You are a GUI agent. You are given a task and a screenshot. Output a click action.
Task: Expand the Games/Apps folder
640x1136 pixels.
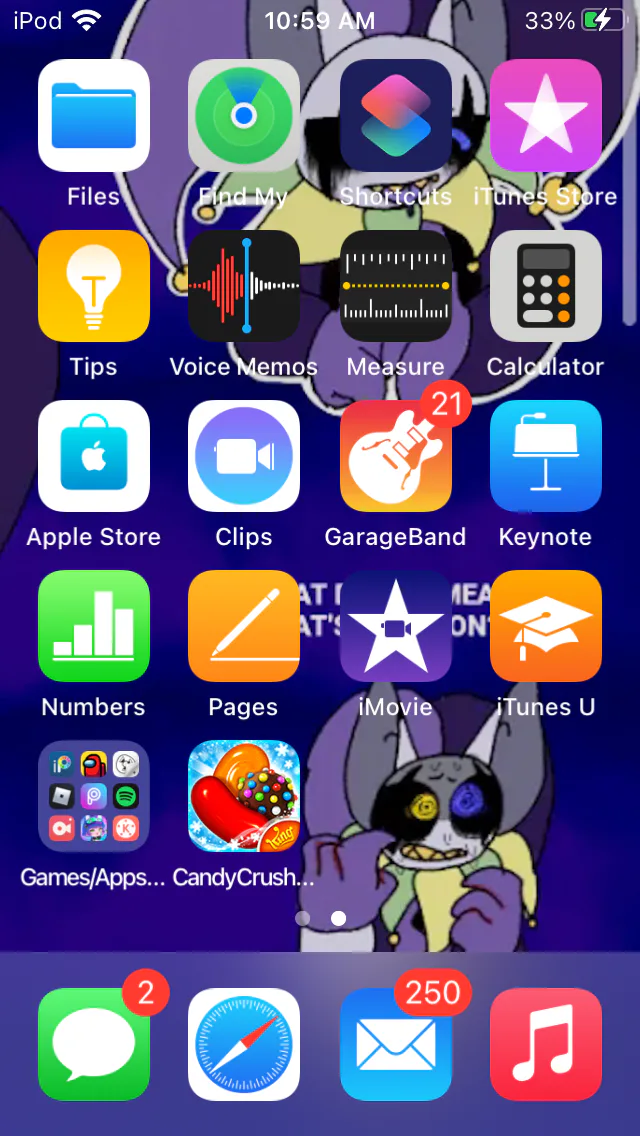(94, 796)
